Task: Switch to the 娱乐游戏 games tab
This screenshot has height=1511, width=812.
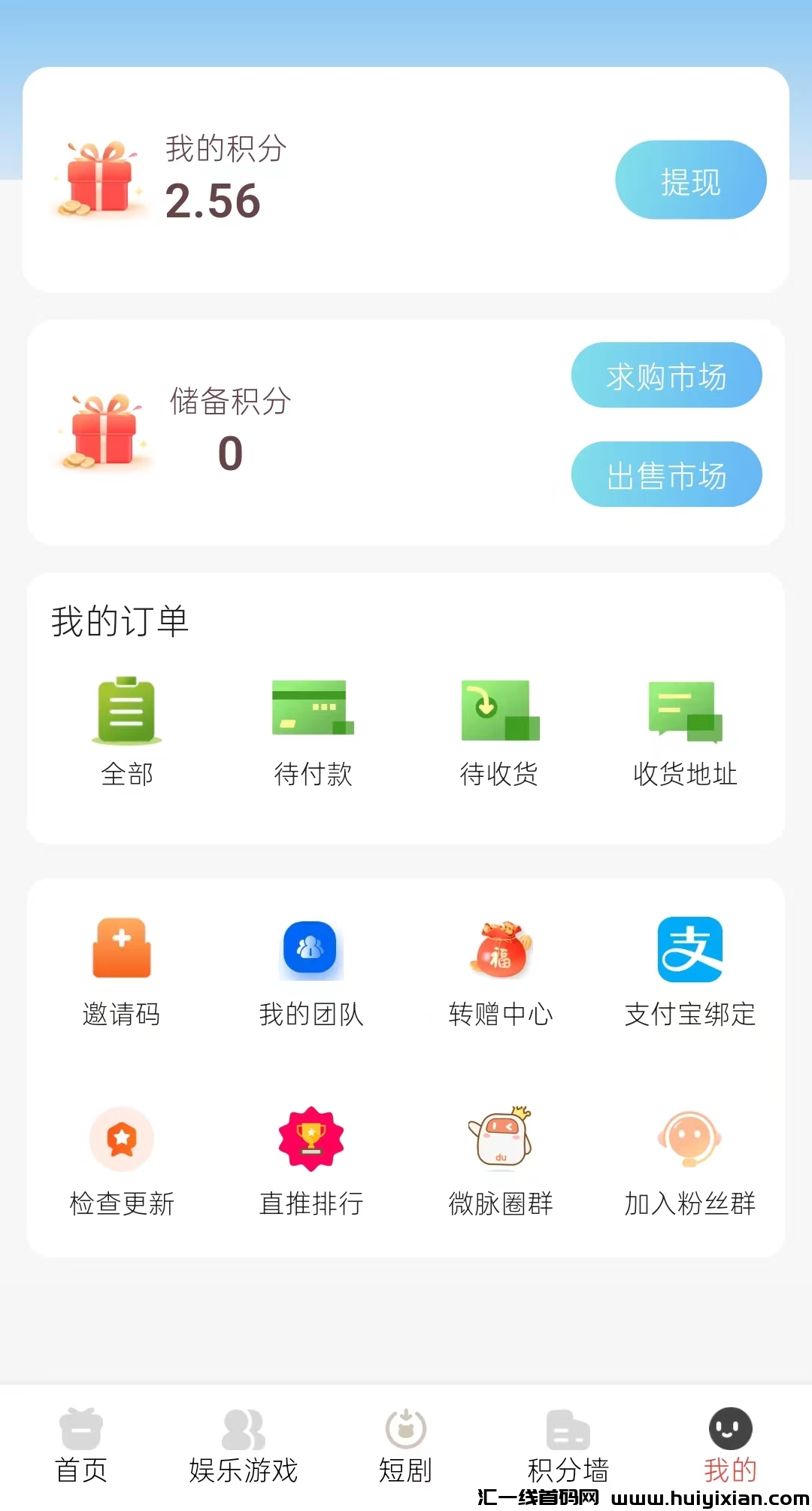Action: click(x=244, y=1446)
